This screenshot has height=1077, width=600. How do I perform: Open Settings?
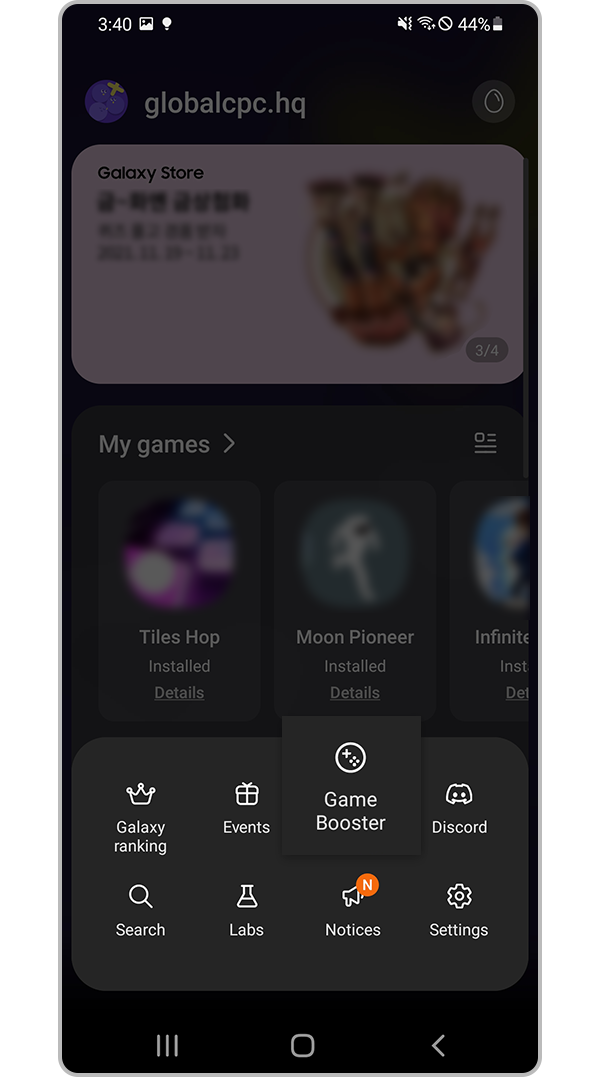click(459, 910)
